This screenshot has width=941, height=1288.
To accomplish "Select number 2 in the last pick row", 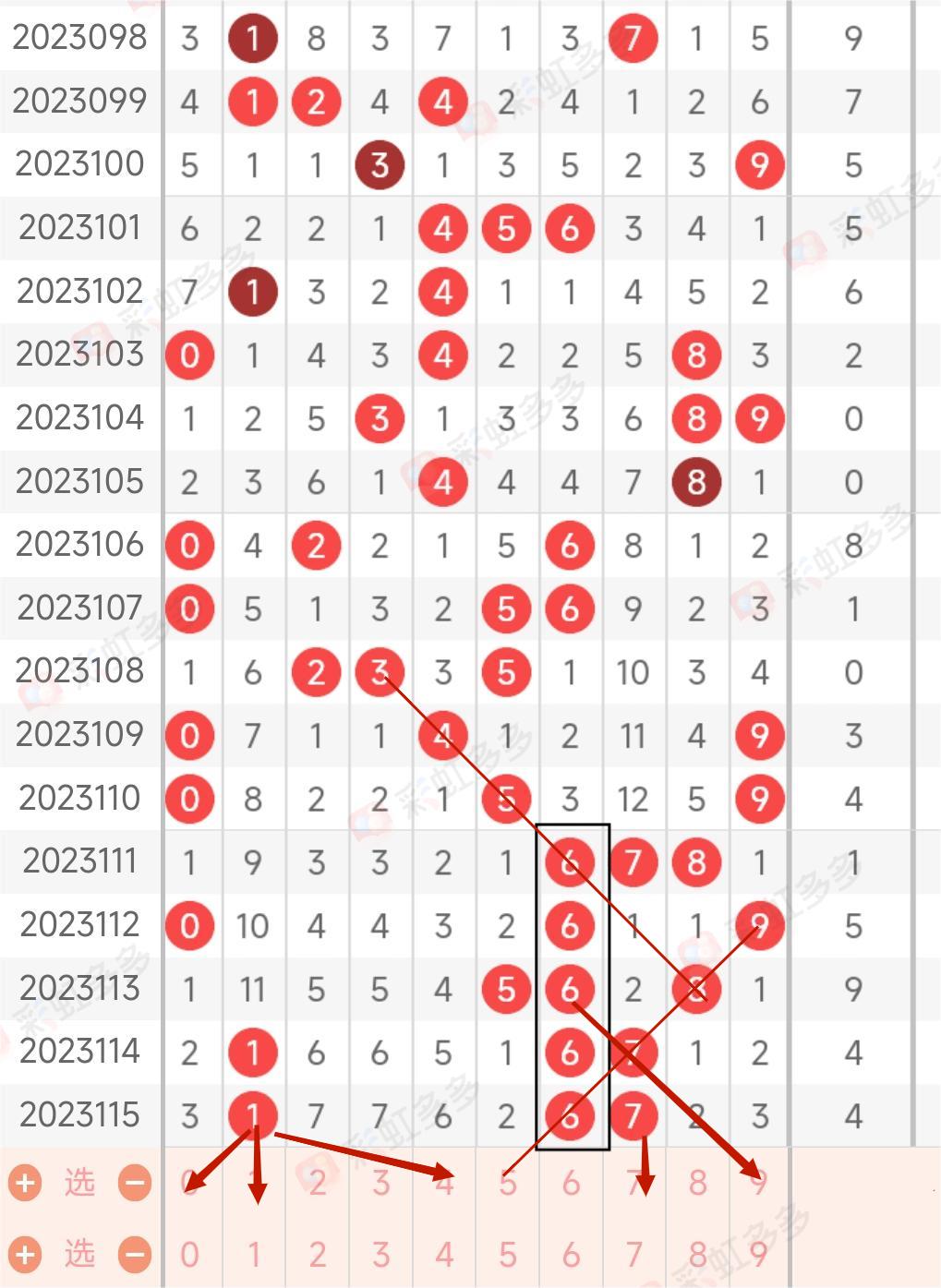I will (317, 1254).
